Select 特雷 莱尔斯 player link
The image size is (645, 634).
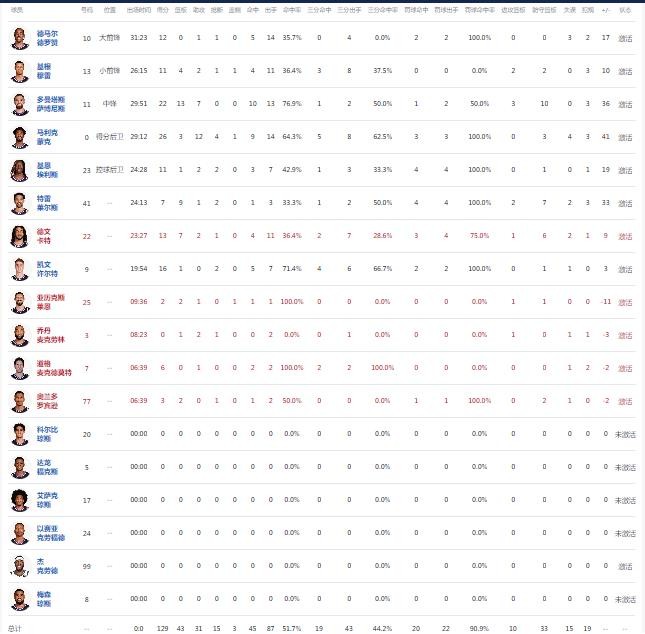(44, 203)
